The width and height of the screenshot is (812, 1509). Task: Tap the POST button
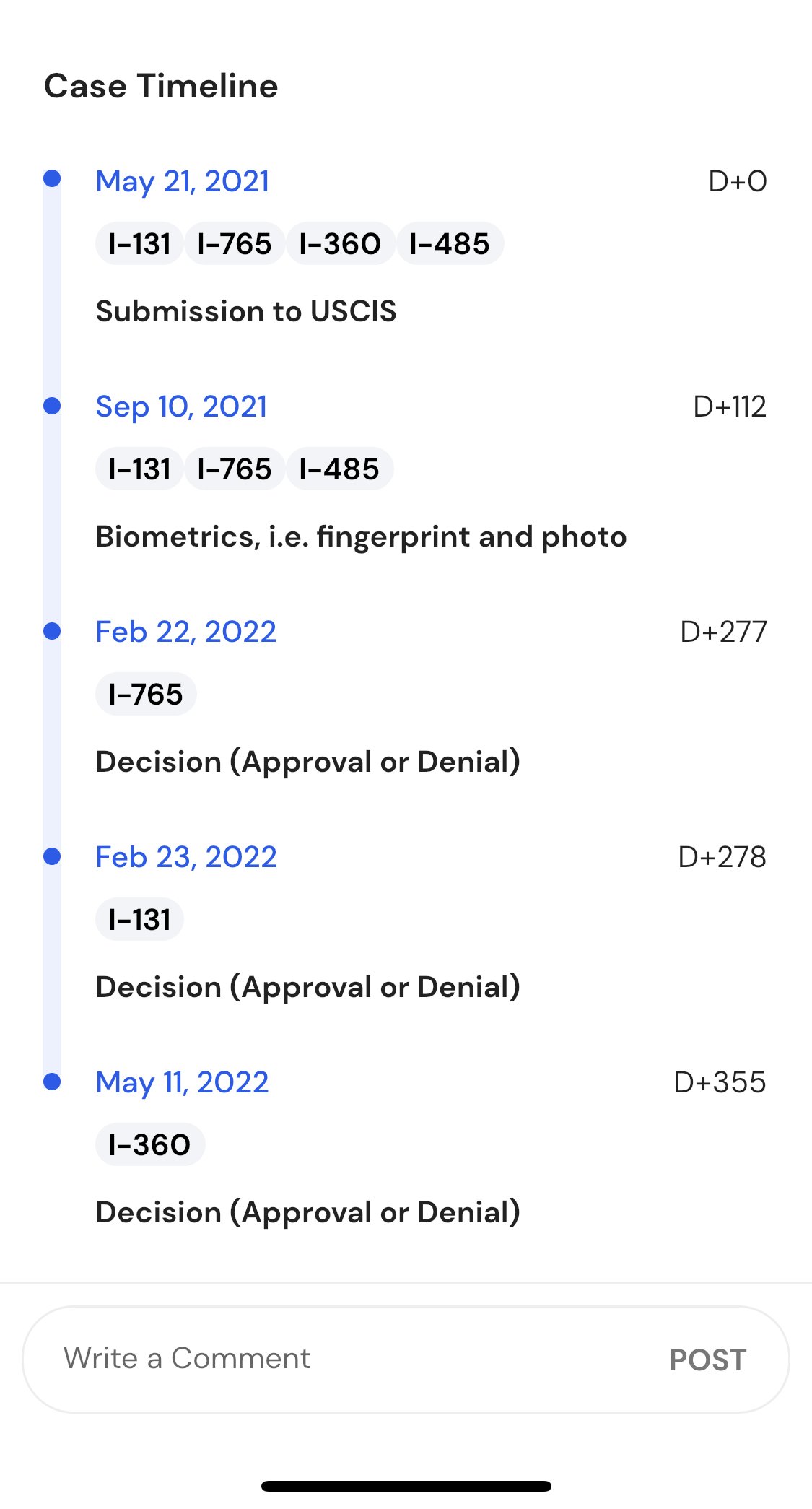coord(707,1360)
